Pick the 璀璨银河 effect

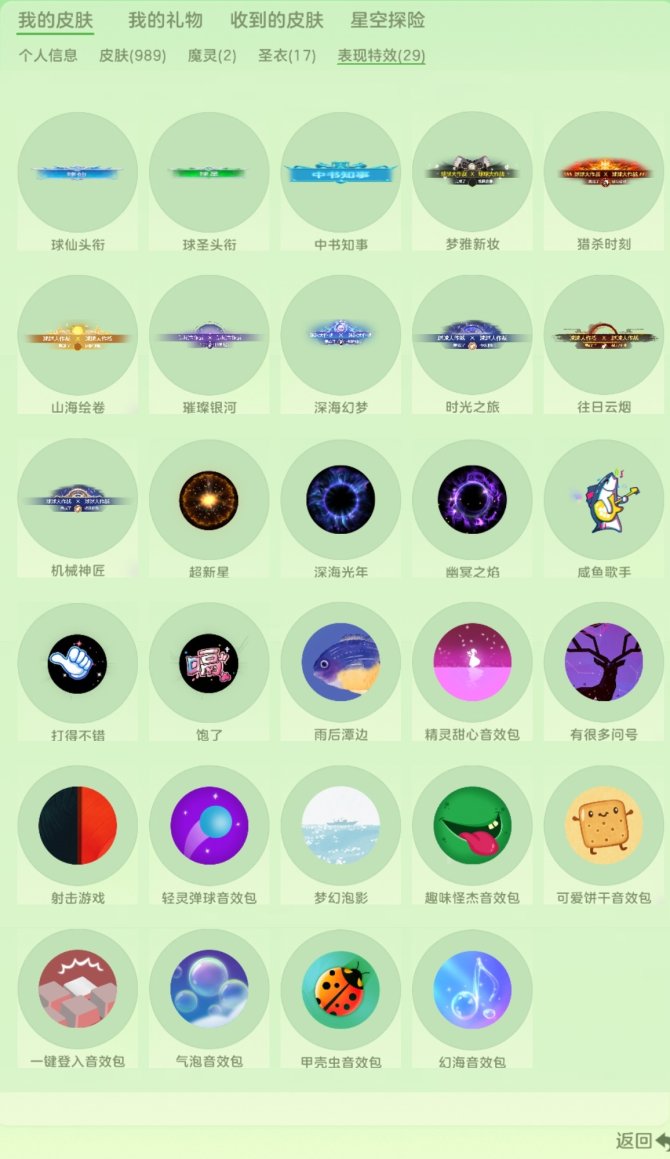click(x=209, y=336)
